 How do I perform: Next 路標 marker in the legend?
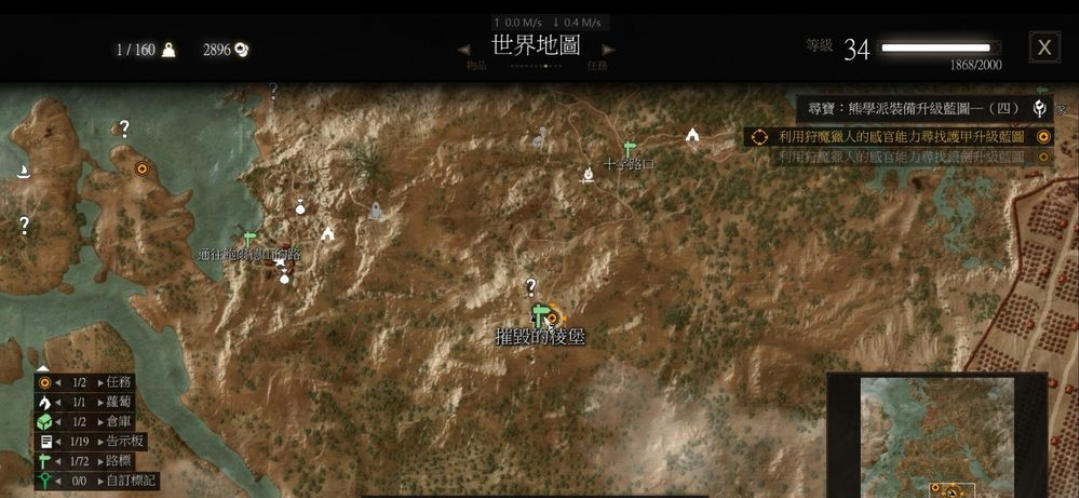tap(99, 461)
